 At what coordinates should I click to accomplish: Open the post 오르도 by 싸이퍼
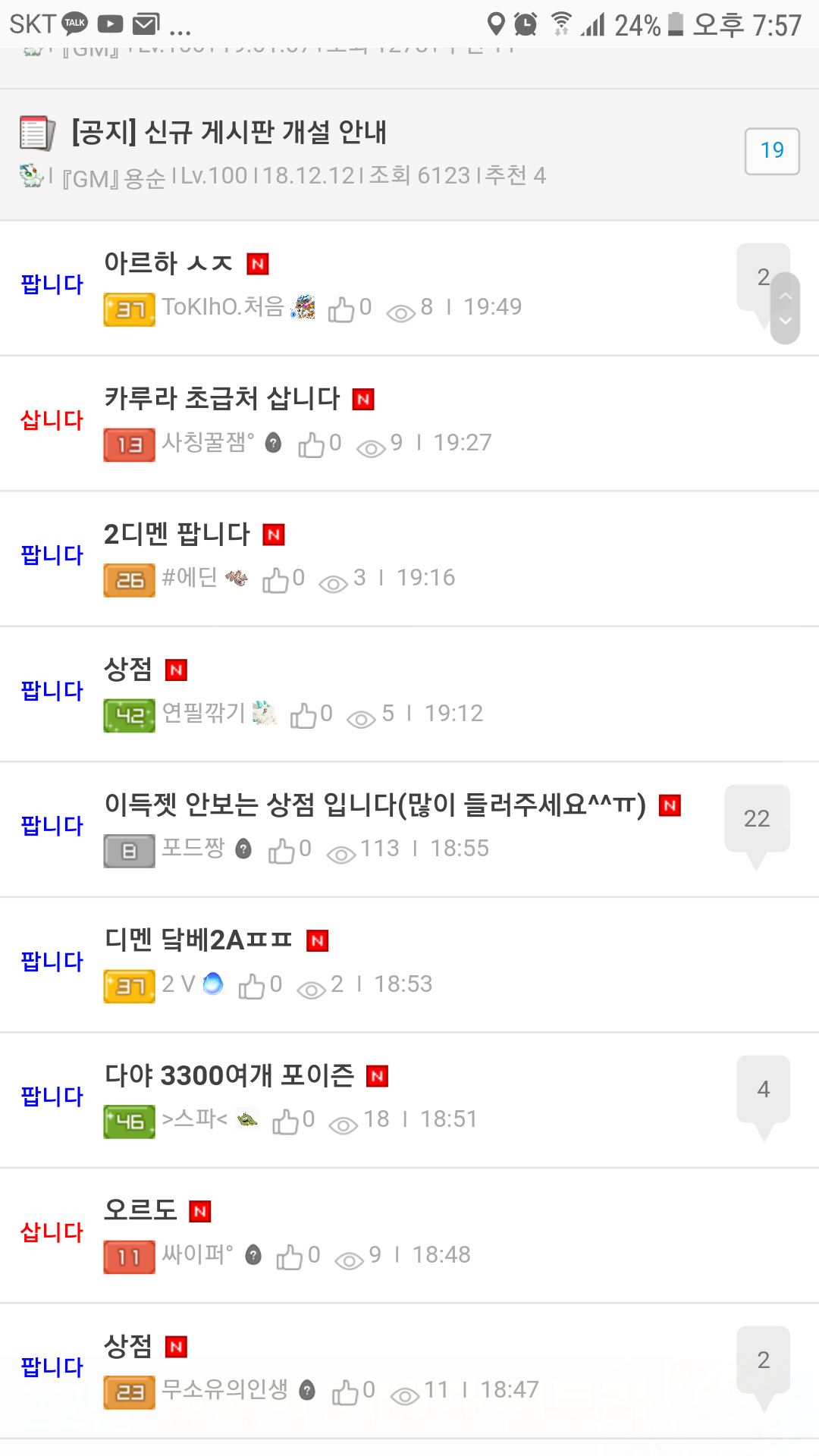tap(140, 1210)
